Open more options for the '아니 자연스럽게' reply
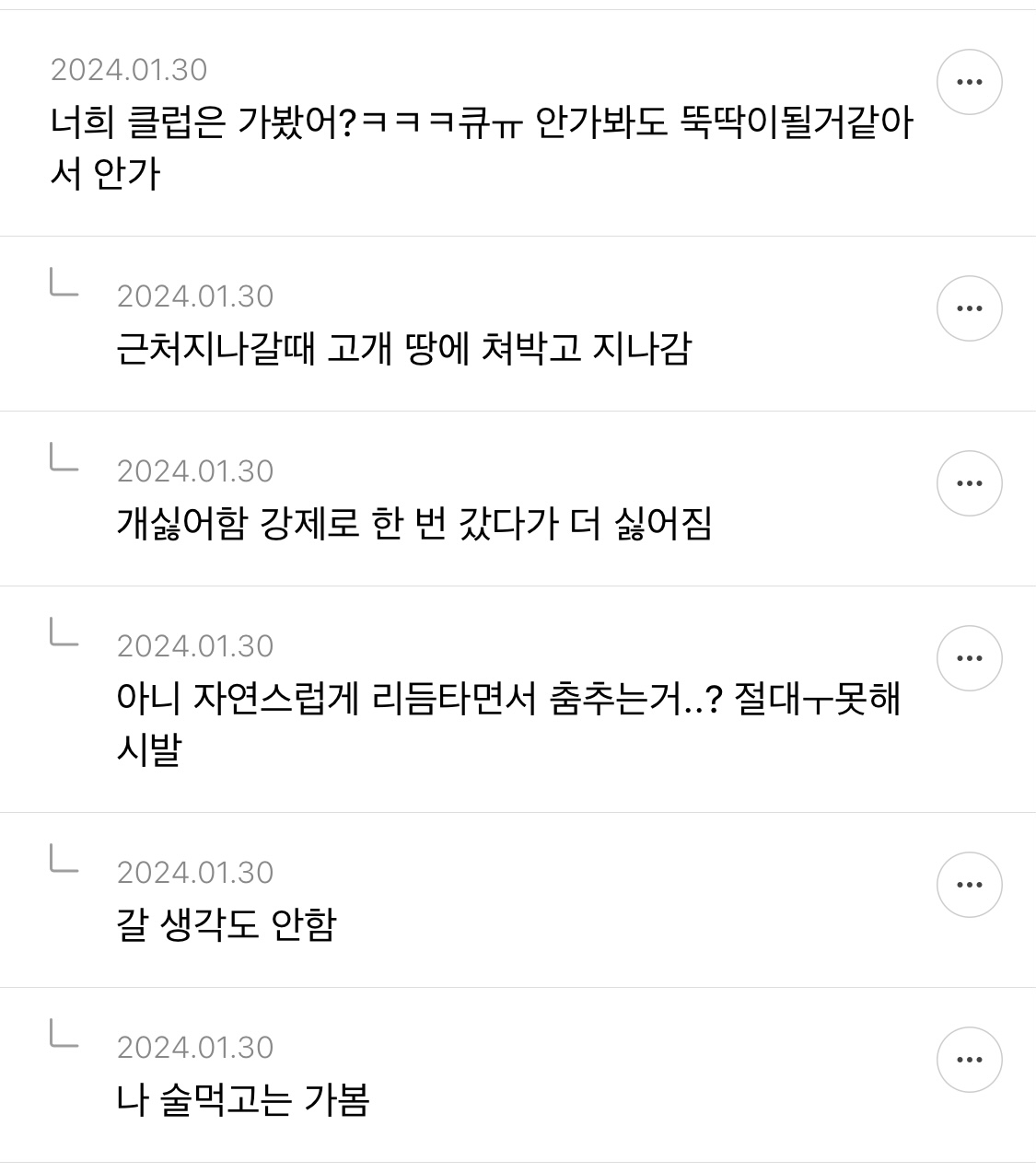The height and width of the screenshot is (1172, 1036). click(969, 658)
